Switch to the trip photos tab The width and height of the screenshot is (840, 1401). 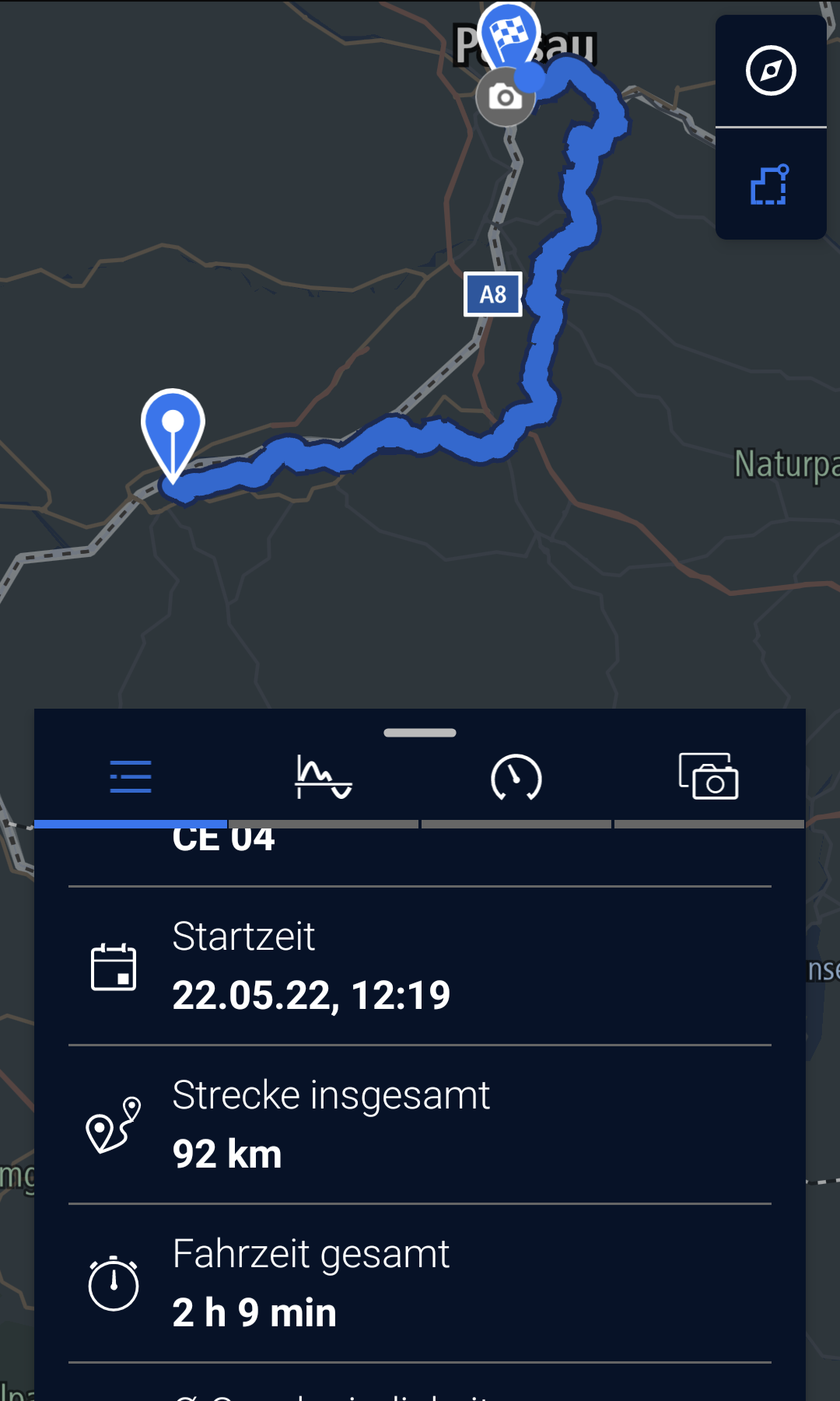(709, 777)
